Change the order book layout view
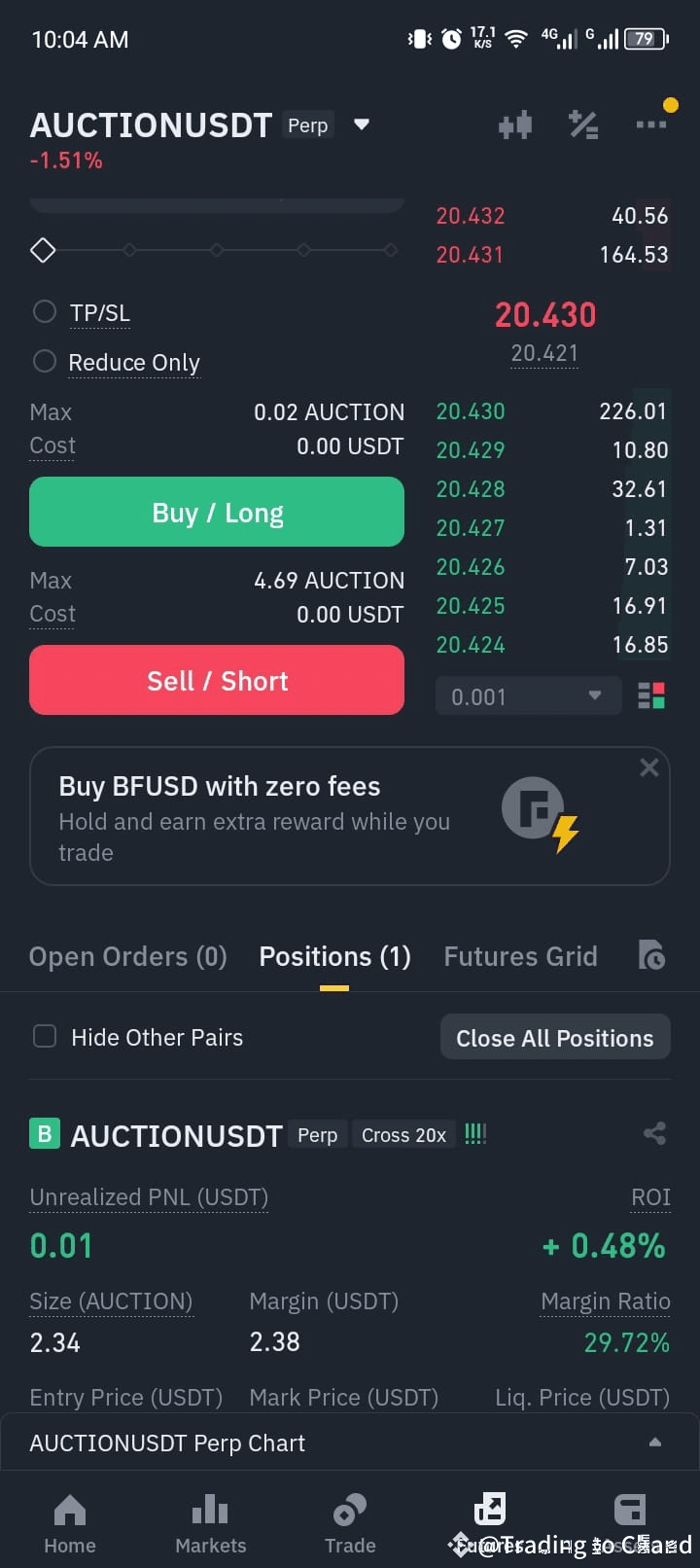Viewport: 700px width, 1568px height. pos(651,696)
